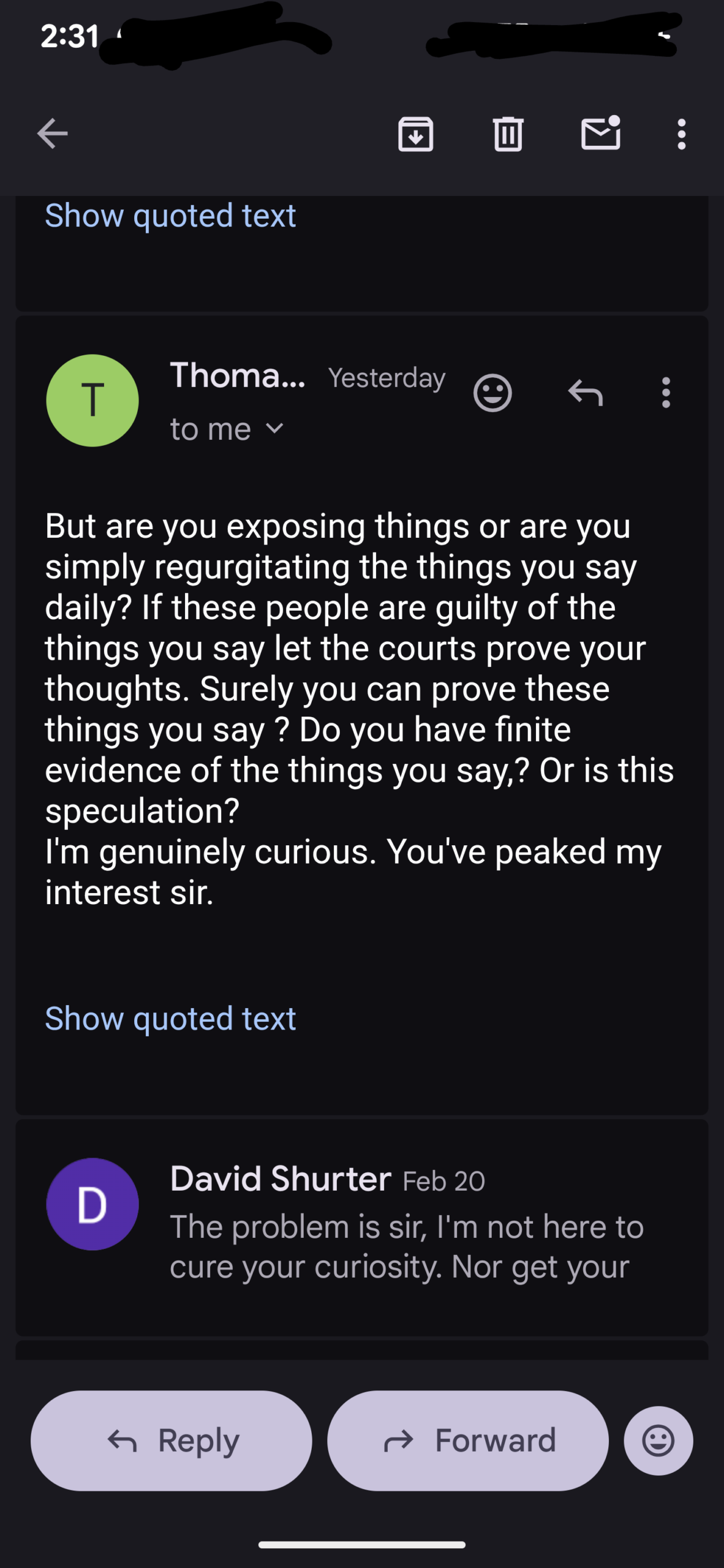Show quoted text below Thomas's message
Screen dimensions: 724x1568
click(x=170, y=1019)
